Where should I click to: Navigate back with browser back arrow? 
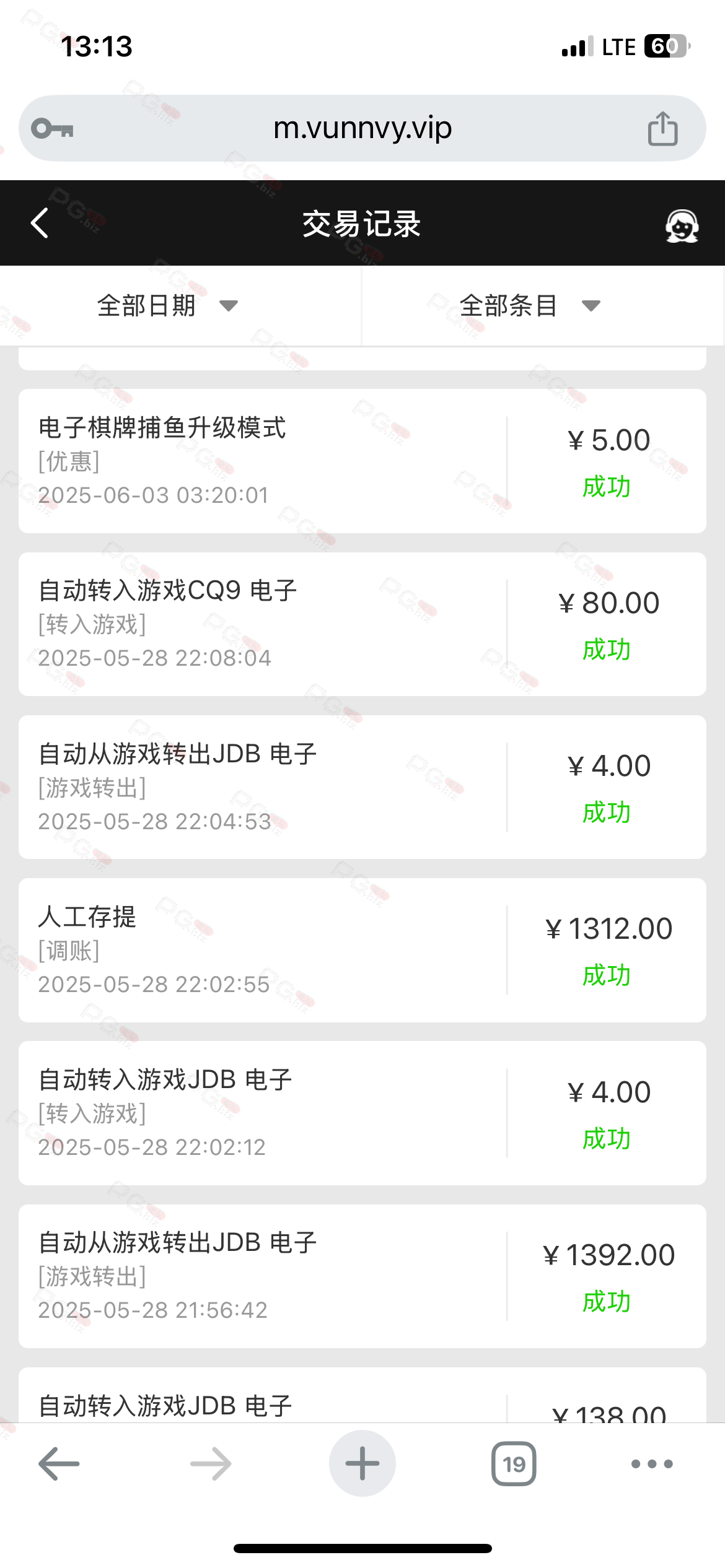59,1464
